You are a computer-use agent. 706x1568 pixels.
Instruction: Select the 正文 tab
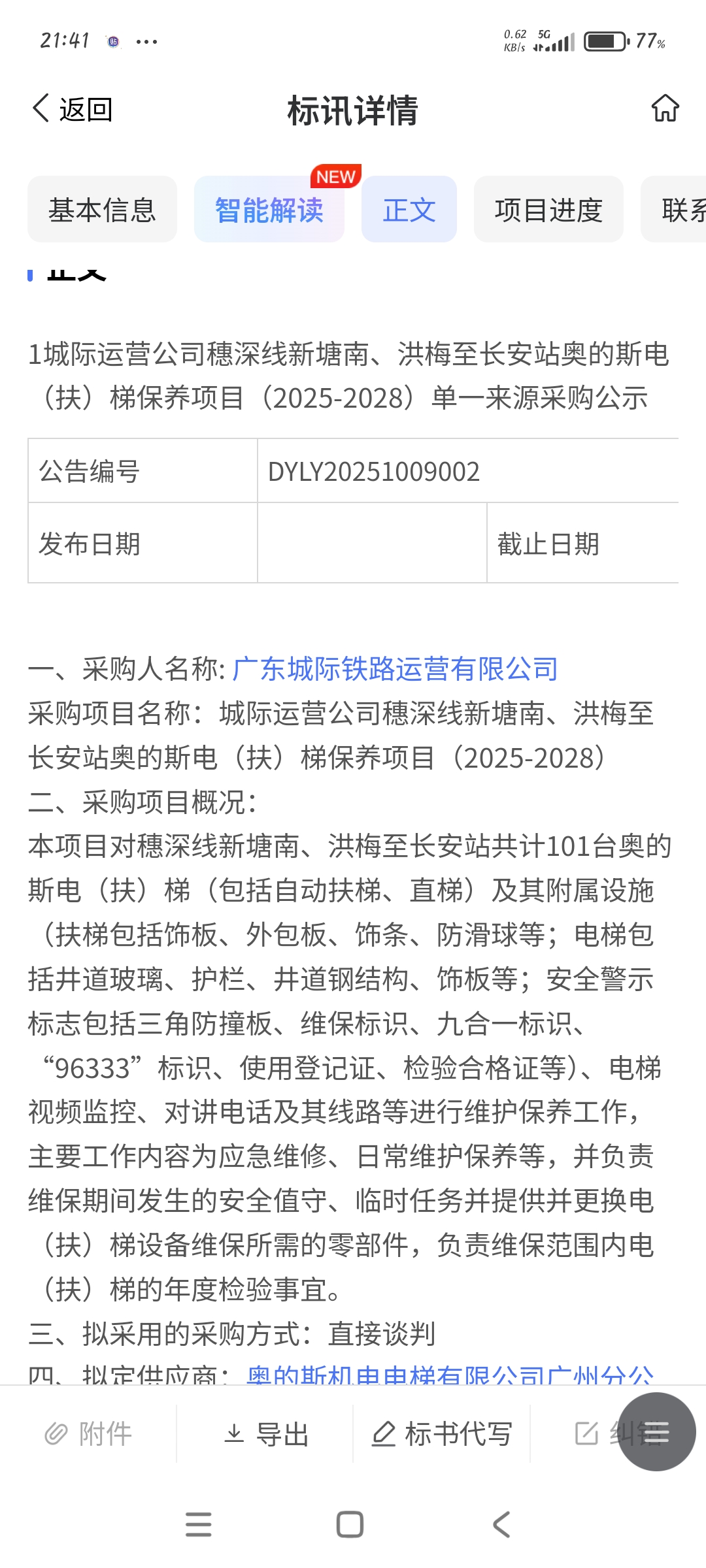pyautogui.click(x=409, y=210)
